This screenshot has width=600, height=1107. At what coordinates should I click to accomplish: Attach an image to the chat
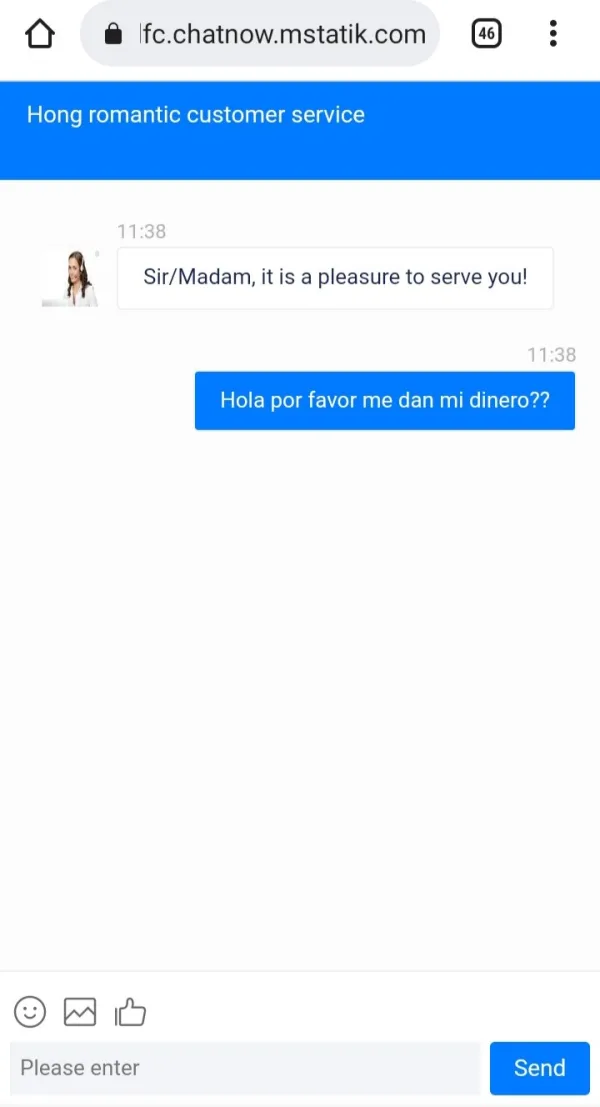(x=80, y=1012)
